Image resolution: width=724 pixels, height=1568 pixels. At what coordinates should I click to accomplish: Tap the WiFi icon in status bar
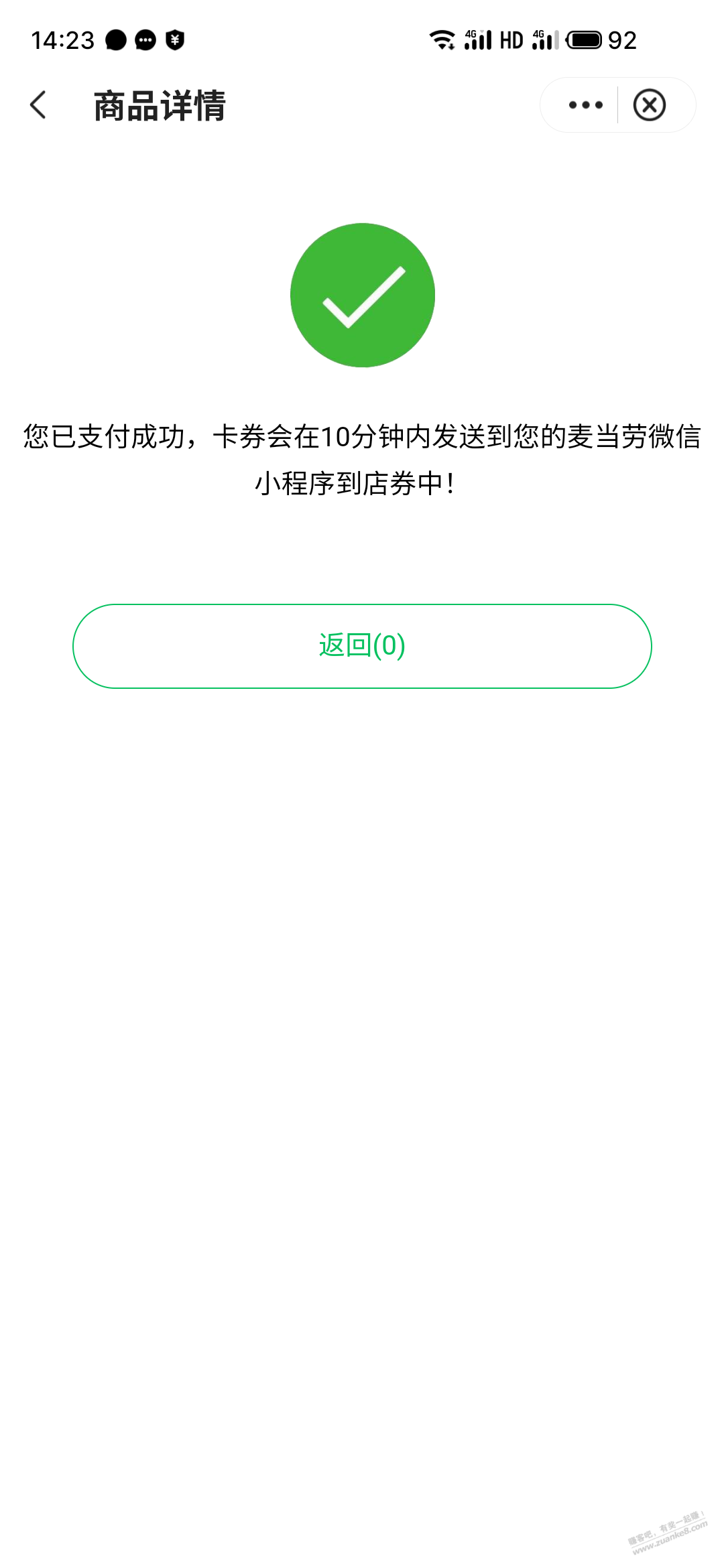click(442, 40)
